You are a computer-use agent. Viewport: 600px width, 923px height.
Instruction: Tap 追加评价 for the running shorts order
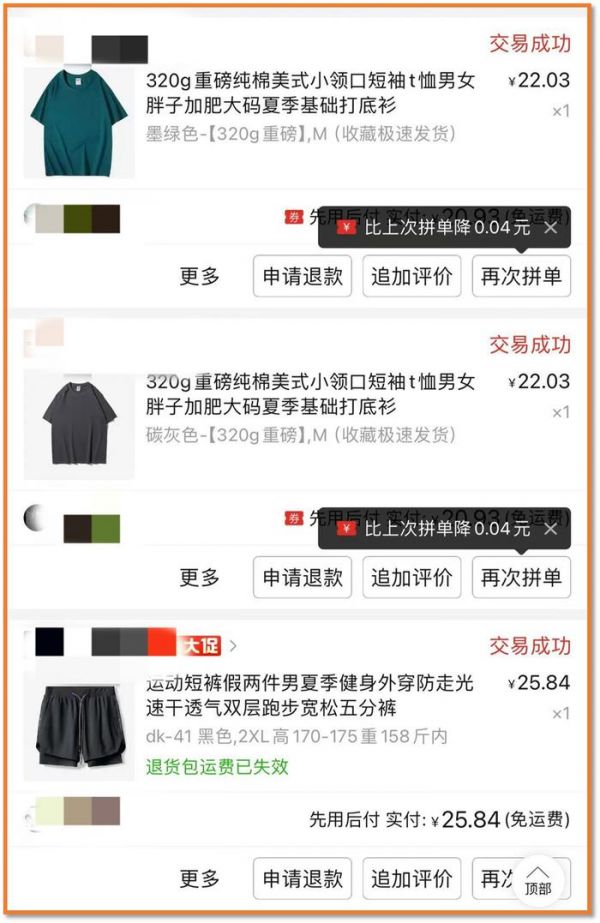point(411,879)
